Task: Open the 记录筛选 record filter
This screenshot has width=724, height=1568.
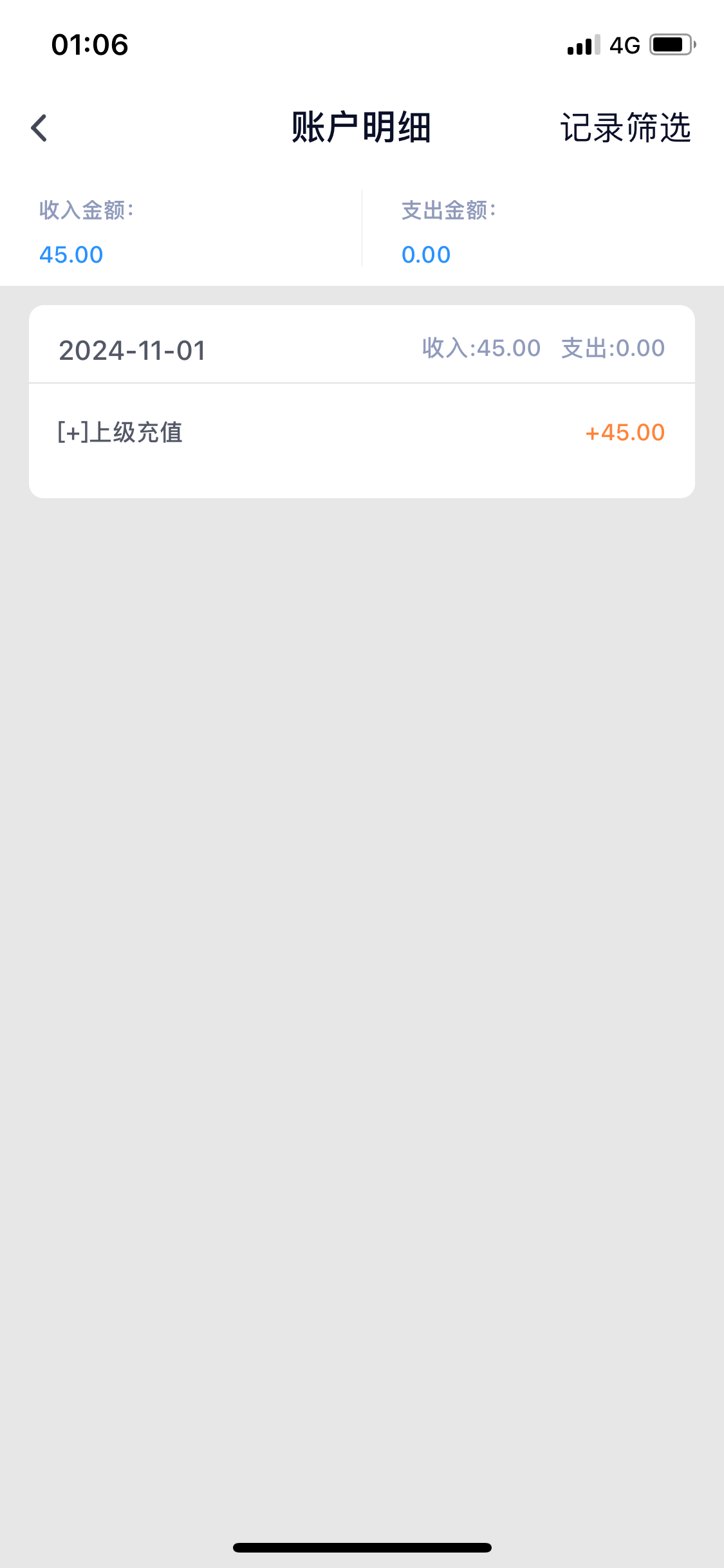Action: (x=625, y=127)
